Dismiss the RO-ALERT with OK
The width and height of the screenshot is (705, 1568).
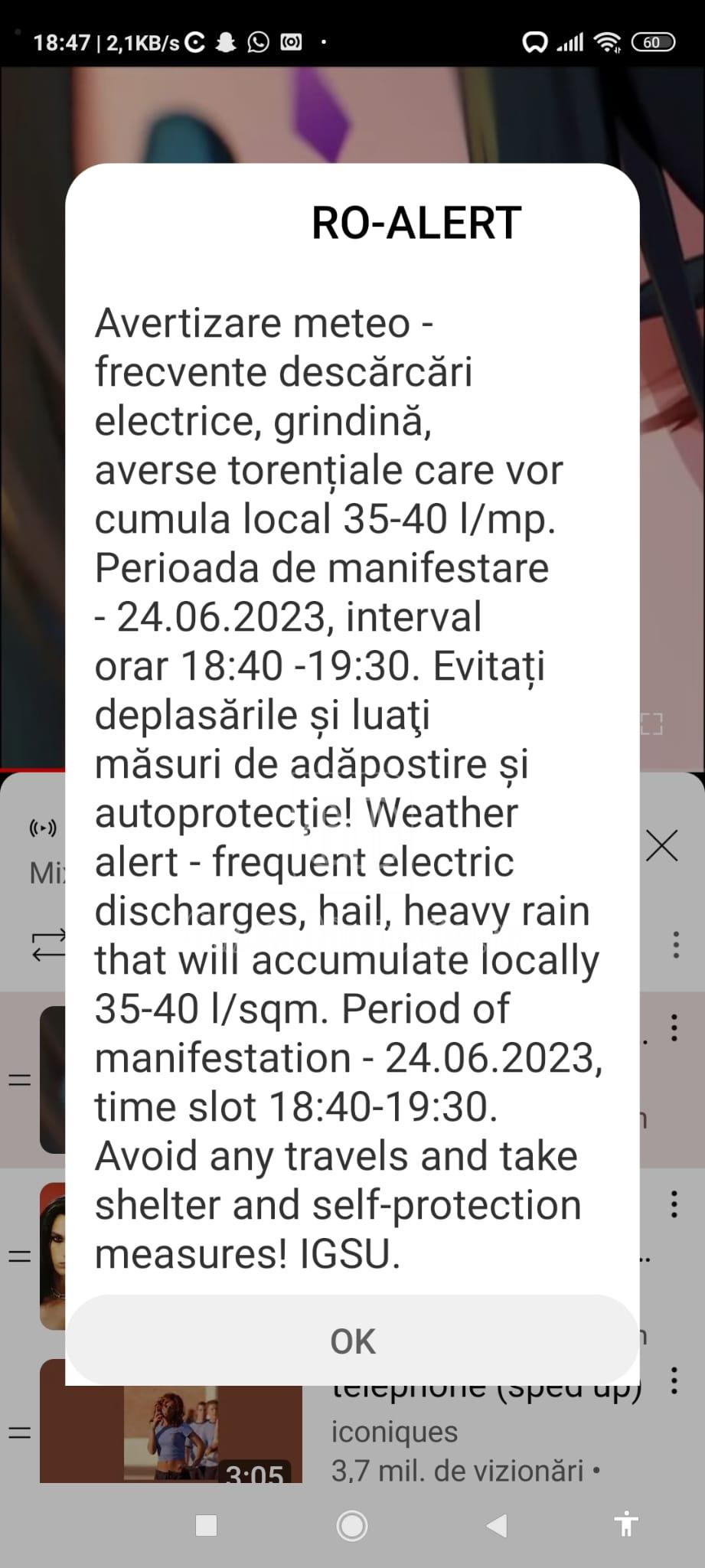tap(352, 1341)
